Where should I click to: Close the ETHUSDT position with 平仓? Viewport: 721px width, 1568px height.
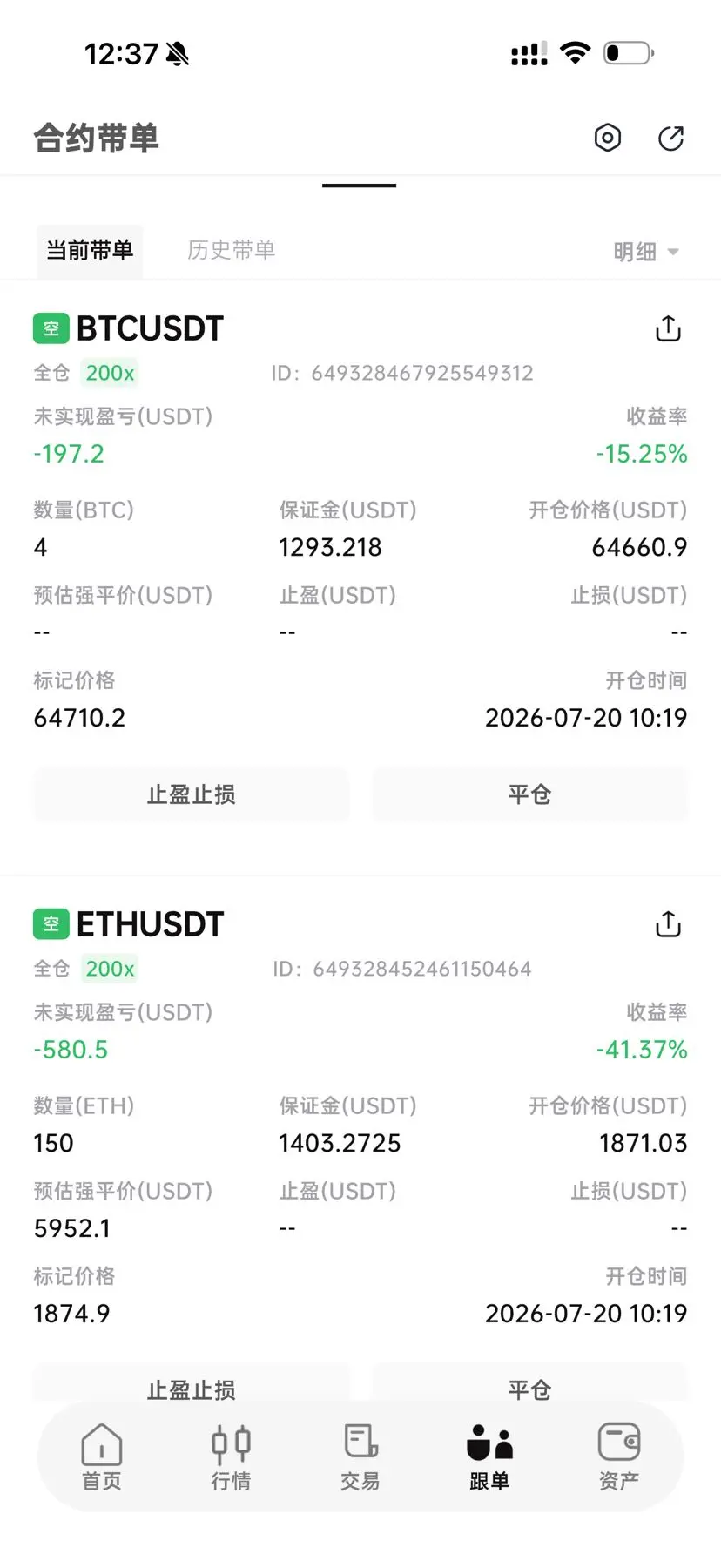529,1383
